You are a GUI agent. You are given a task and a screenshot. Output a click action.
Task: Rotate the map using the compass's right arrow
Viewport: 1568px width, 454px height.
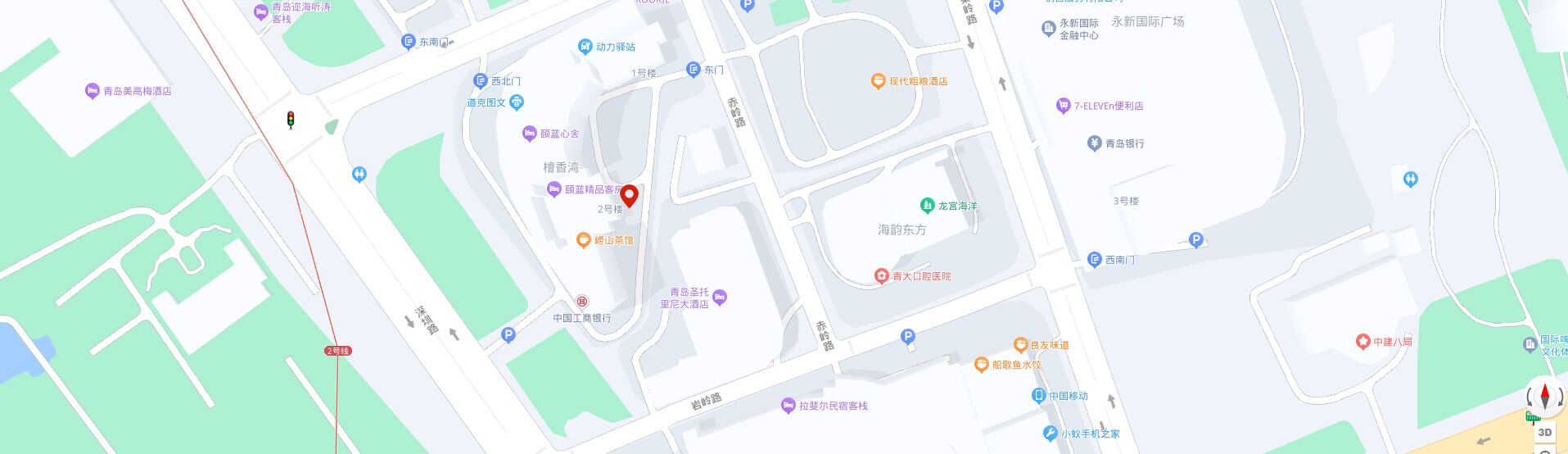[x=1560, y=398]
